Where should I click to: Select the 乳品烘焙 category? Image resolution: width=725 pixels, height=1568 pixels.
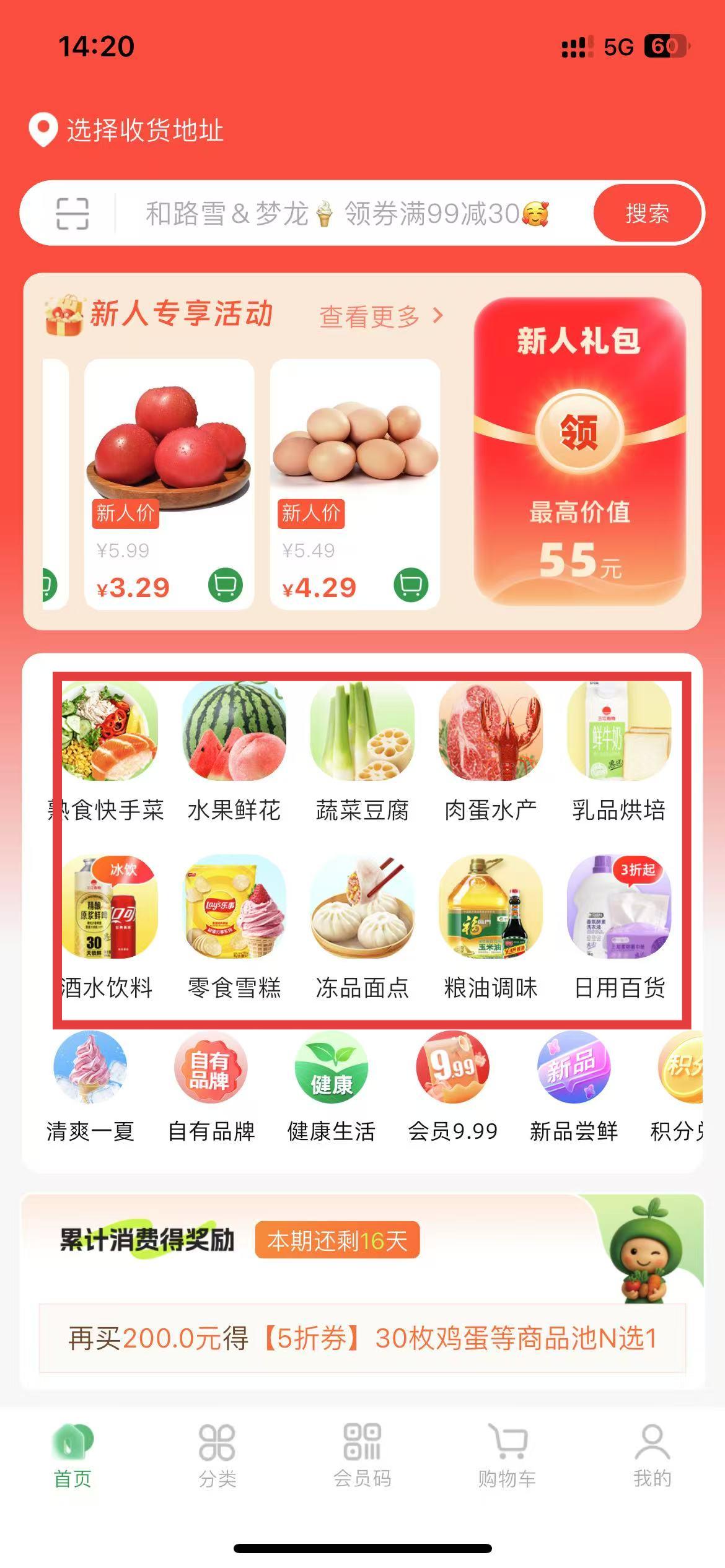tap(619, 752)
